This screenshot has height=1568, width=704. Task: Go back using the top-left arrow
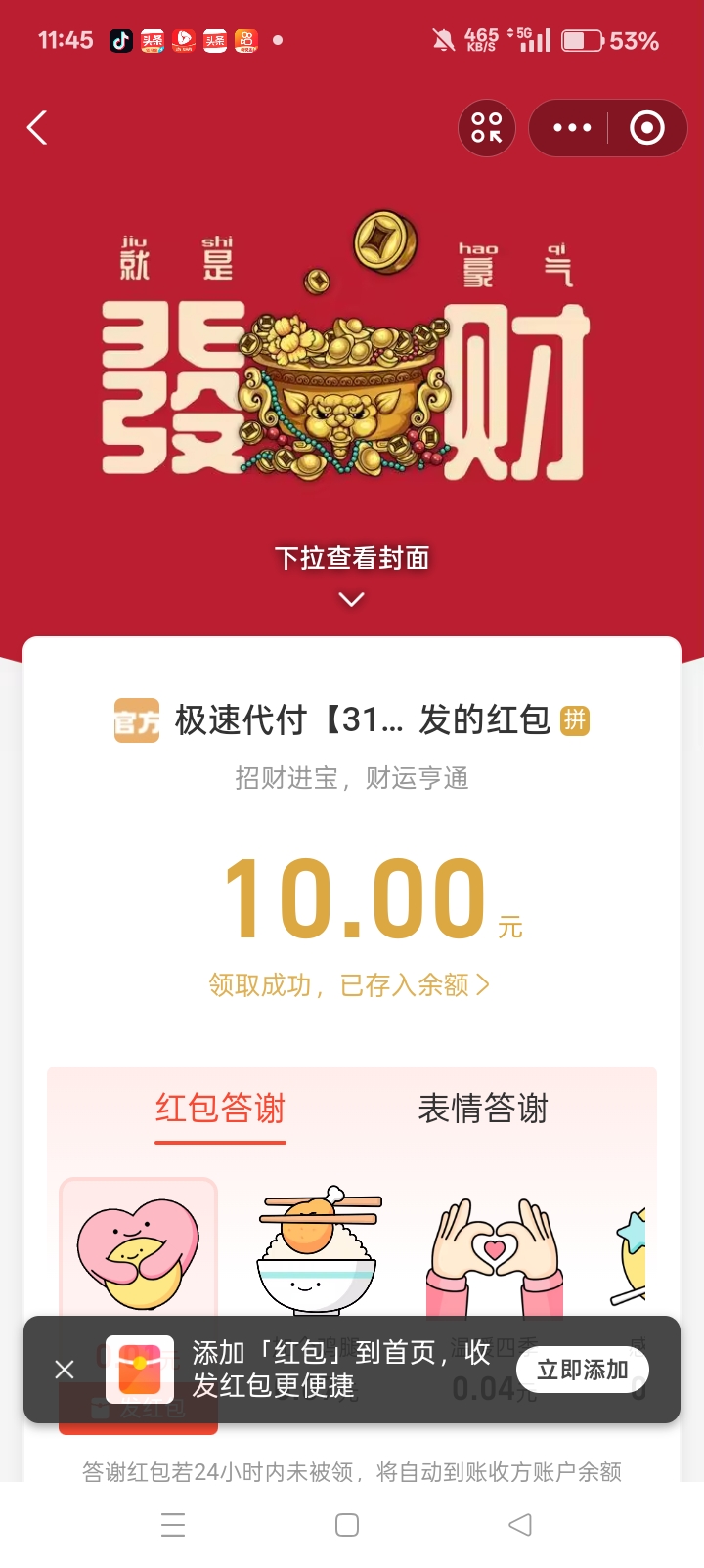[37, 128]
